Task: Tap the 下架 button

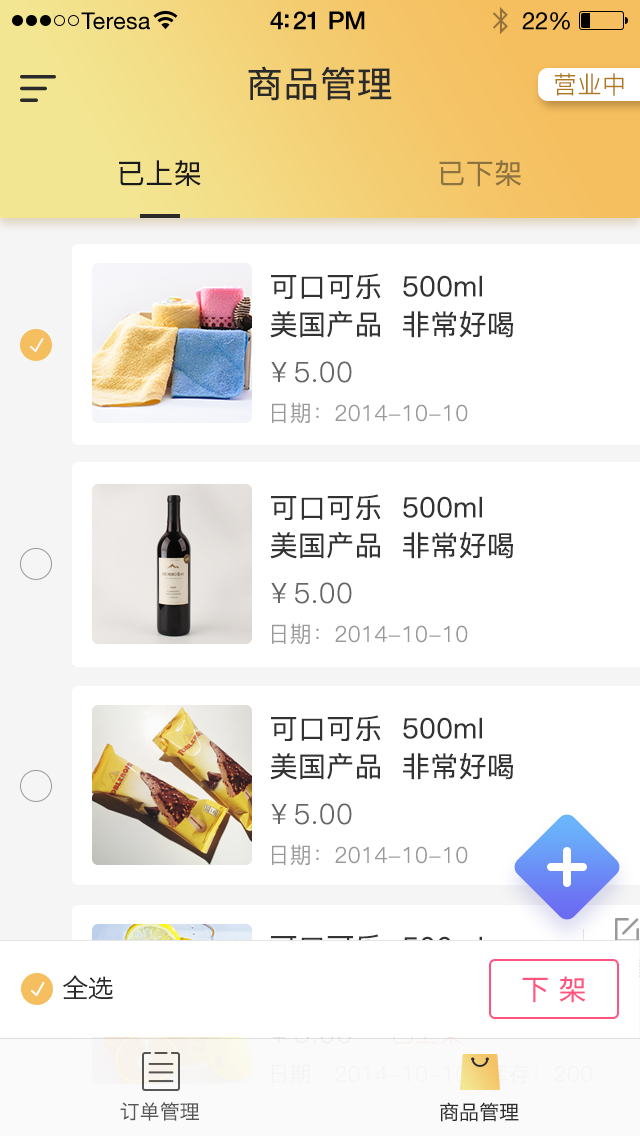Action: coord(554,989)
